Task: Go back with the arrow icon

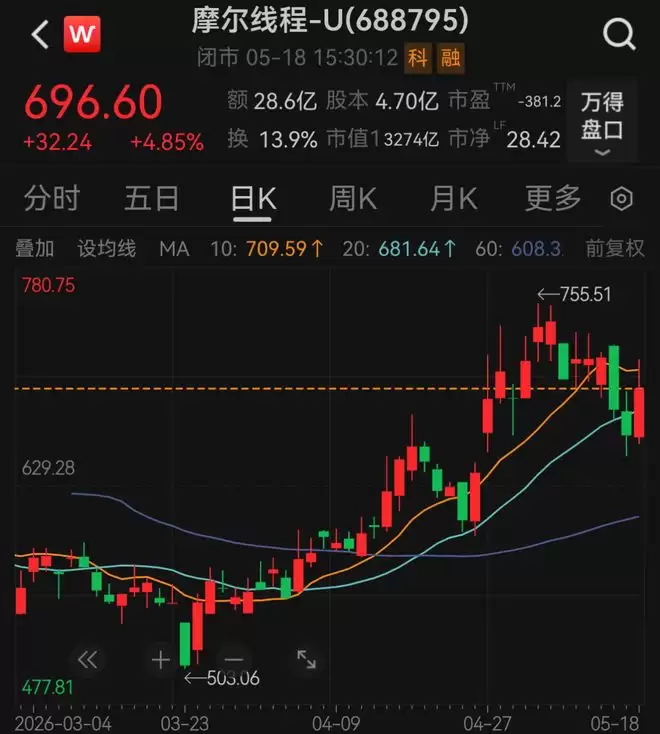Action: click(x=40, y=34)
